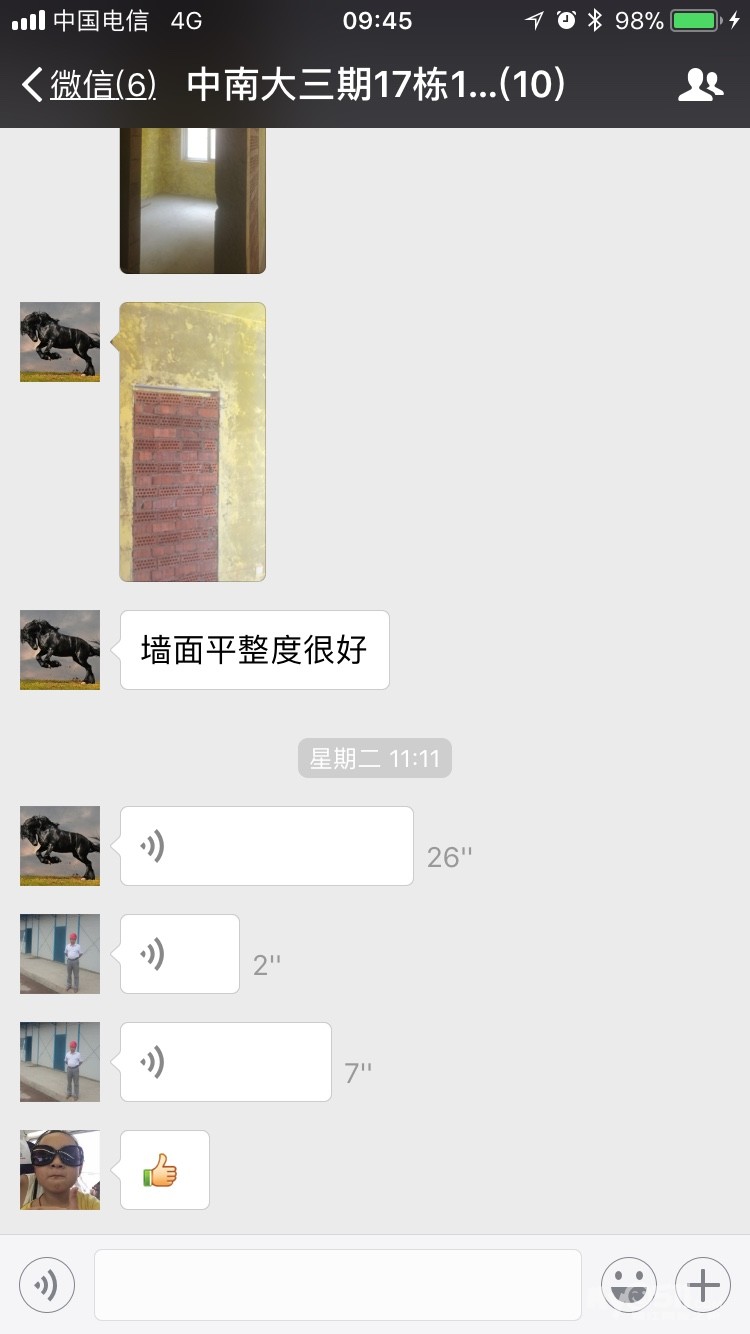Open the plus attachments menu

[703, 1284]
